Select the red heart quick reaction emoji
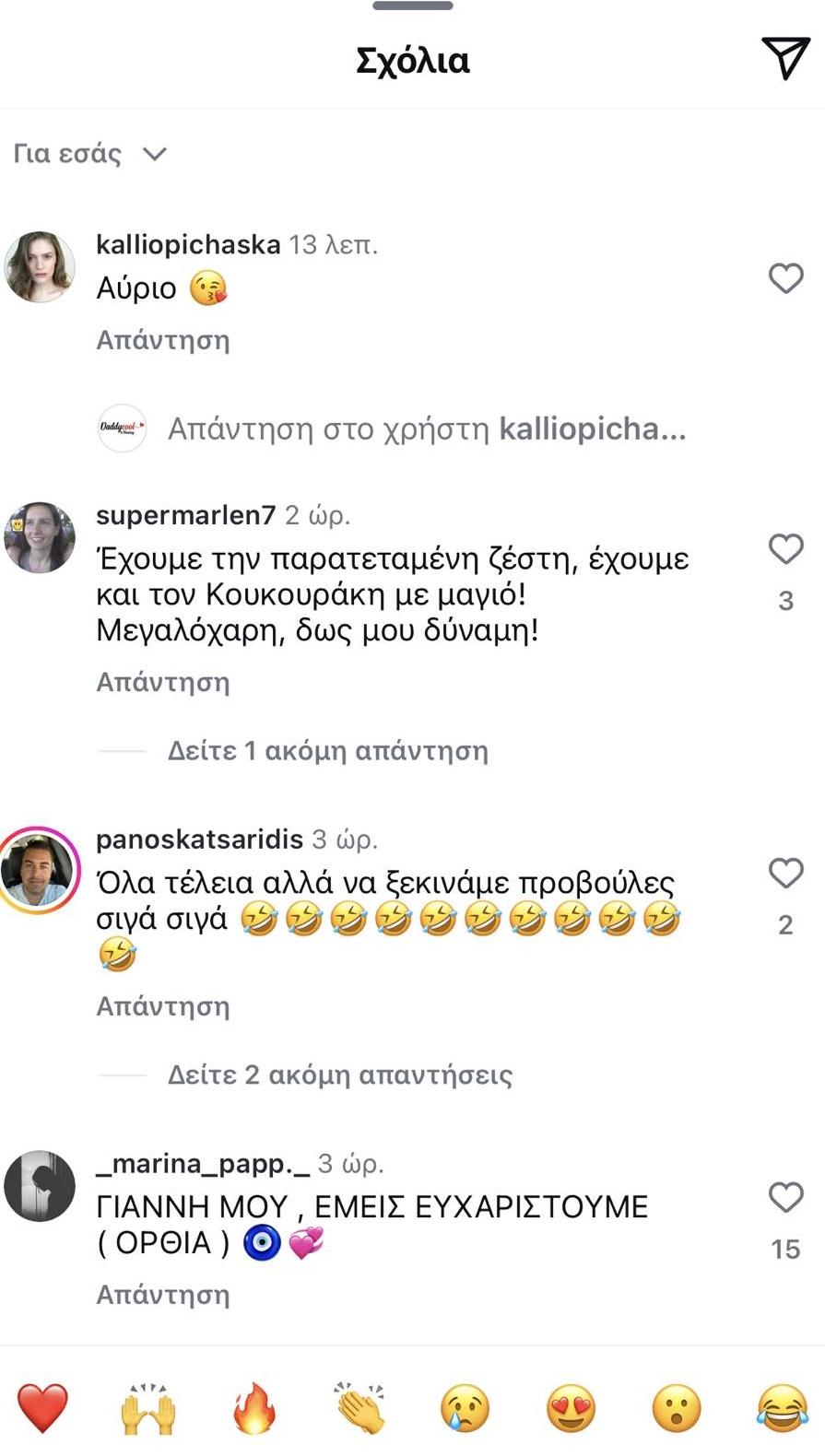 [44, 1407]
